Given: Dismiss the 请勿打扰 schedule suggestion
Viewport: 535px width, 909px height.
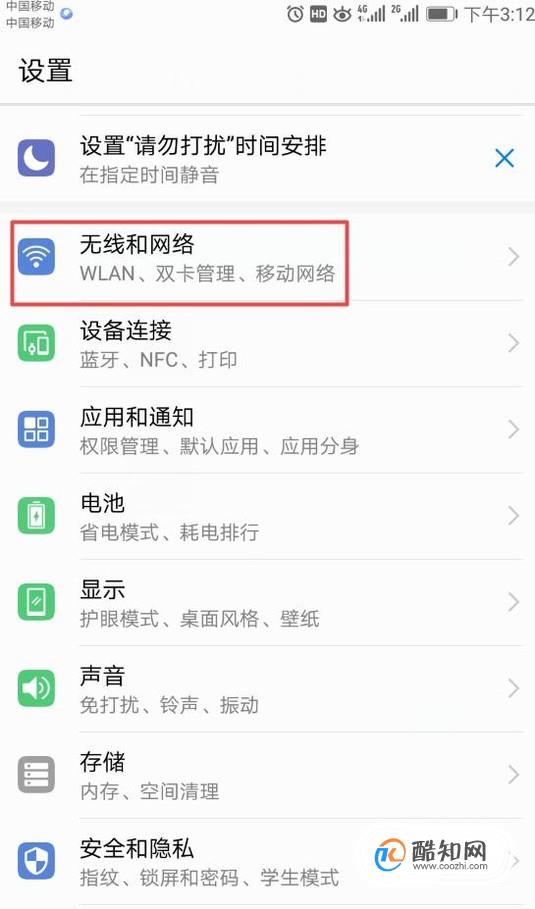Looking at the screenshot, I should (504, 157).
